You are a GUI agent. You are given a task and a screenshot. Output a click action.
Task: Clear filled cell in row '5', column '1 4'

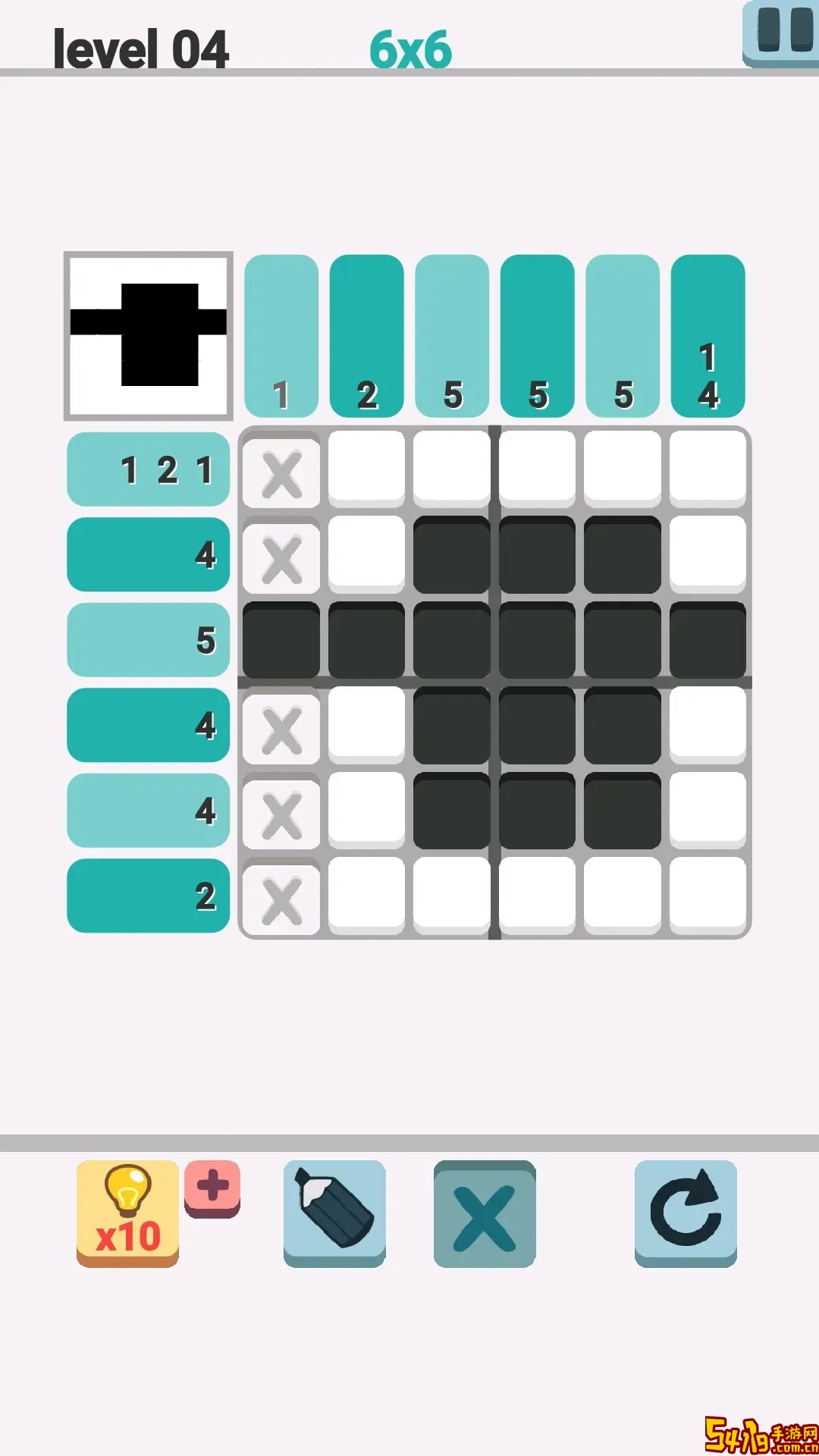pos(708,639)
